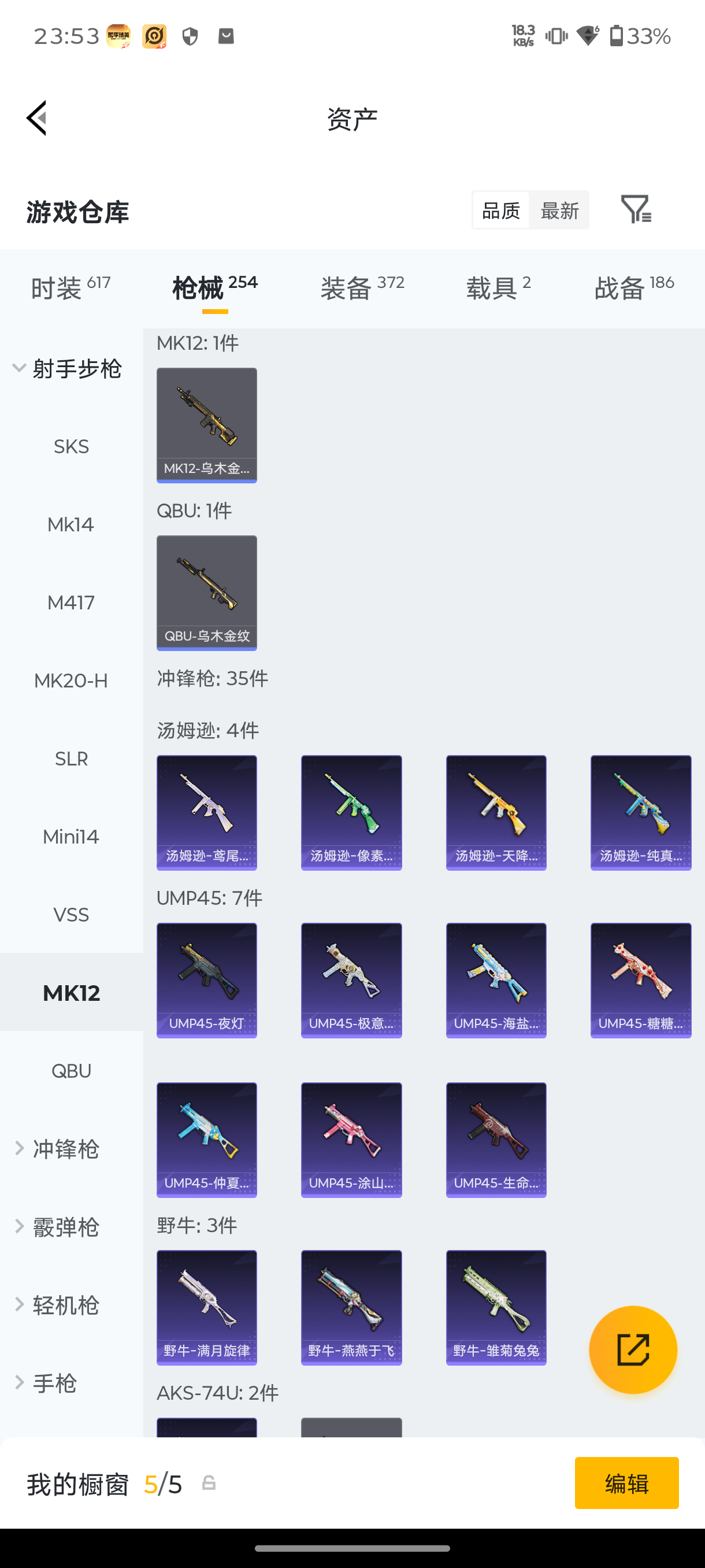Tap the orange floating share button
The width and height of the screenshot is (705, 1568).
click(633, 1349)
